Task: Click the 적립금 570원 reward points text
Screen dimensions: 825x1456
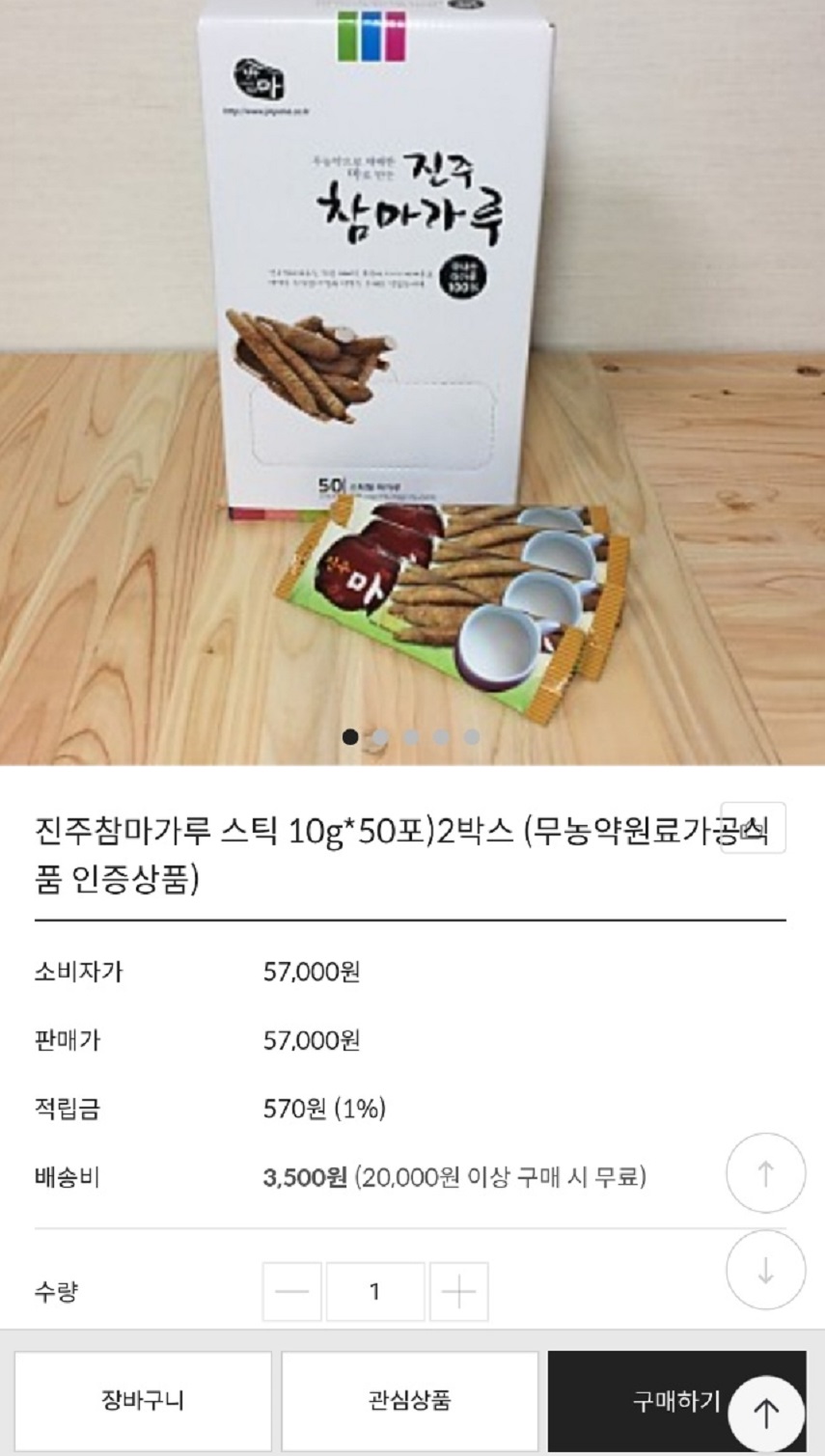Action: (x=323, y=1111)
